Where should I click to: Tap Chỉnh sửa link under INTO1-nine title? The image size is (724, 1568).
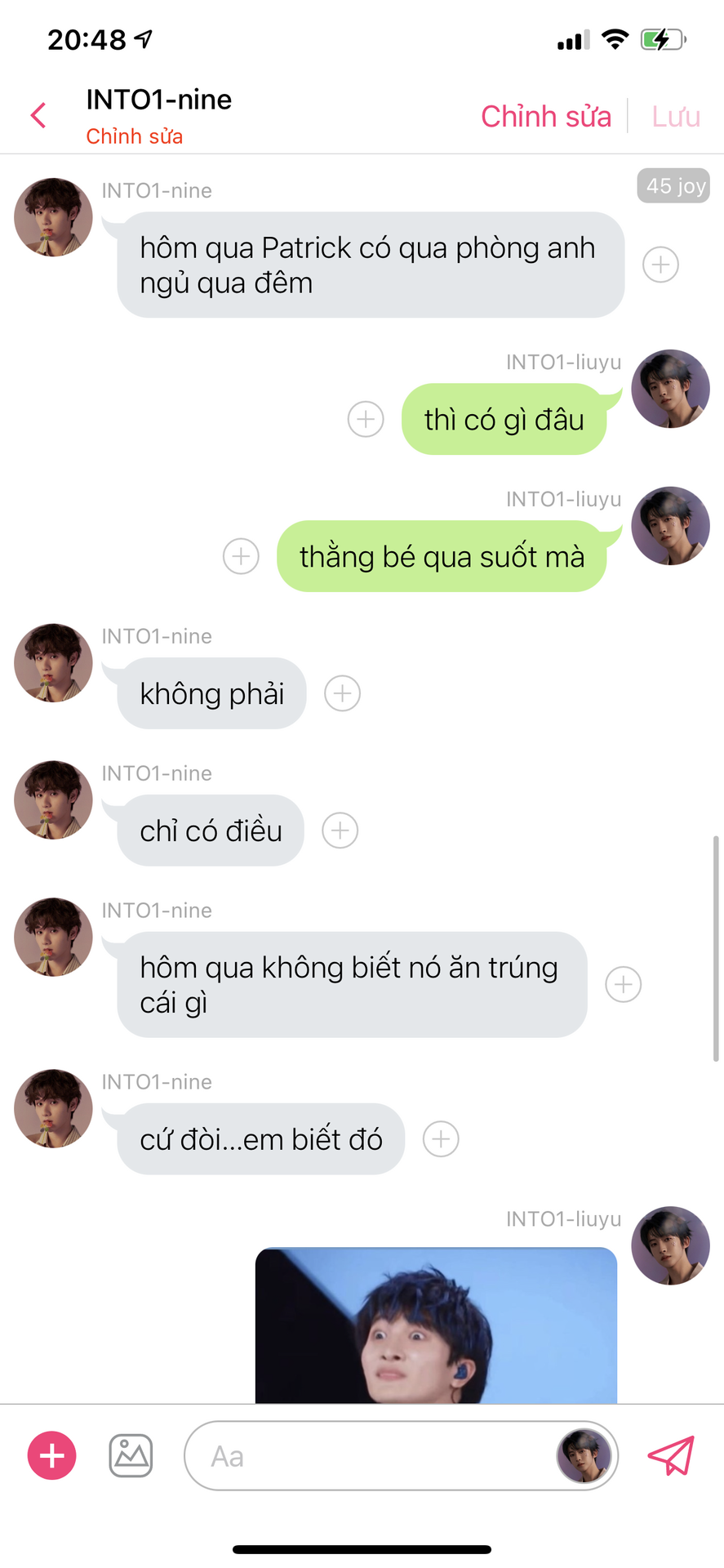(135, 136)
